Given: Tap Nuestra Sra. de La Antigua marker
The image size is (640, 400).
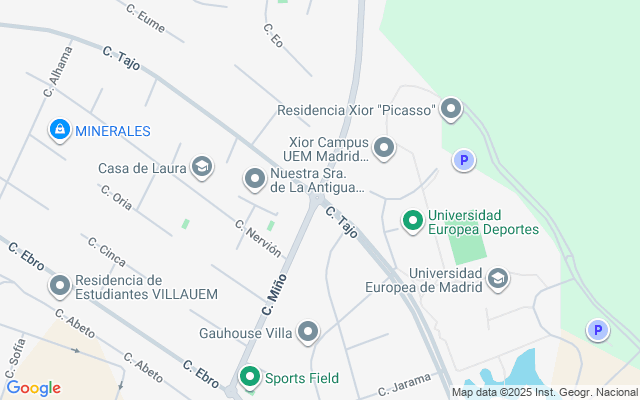Looking at the screenshot, I should [255, 179].
